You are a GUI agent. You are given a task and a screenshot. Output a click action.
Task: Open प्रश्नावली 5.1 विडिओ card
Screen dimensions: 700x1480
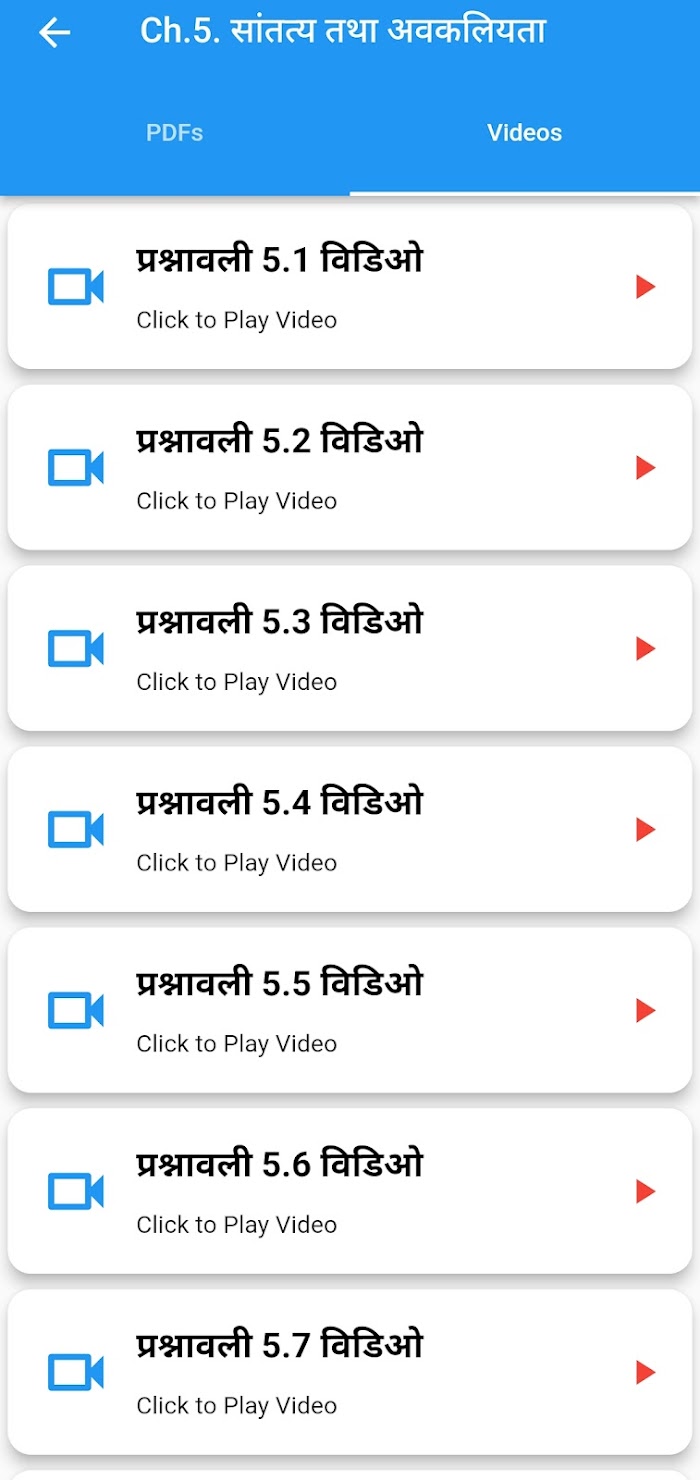[350, 287]
